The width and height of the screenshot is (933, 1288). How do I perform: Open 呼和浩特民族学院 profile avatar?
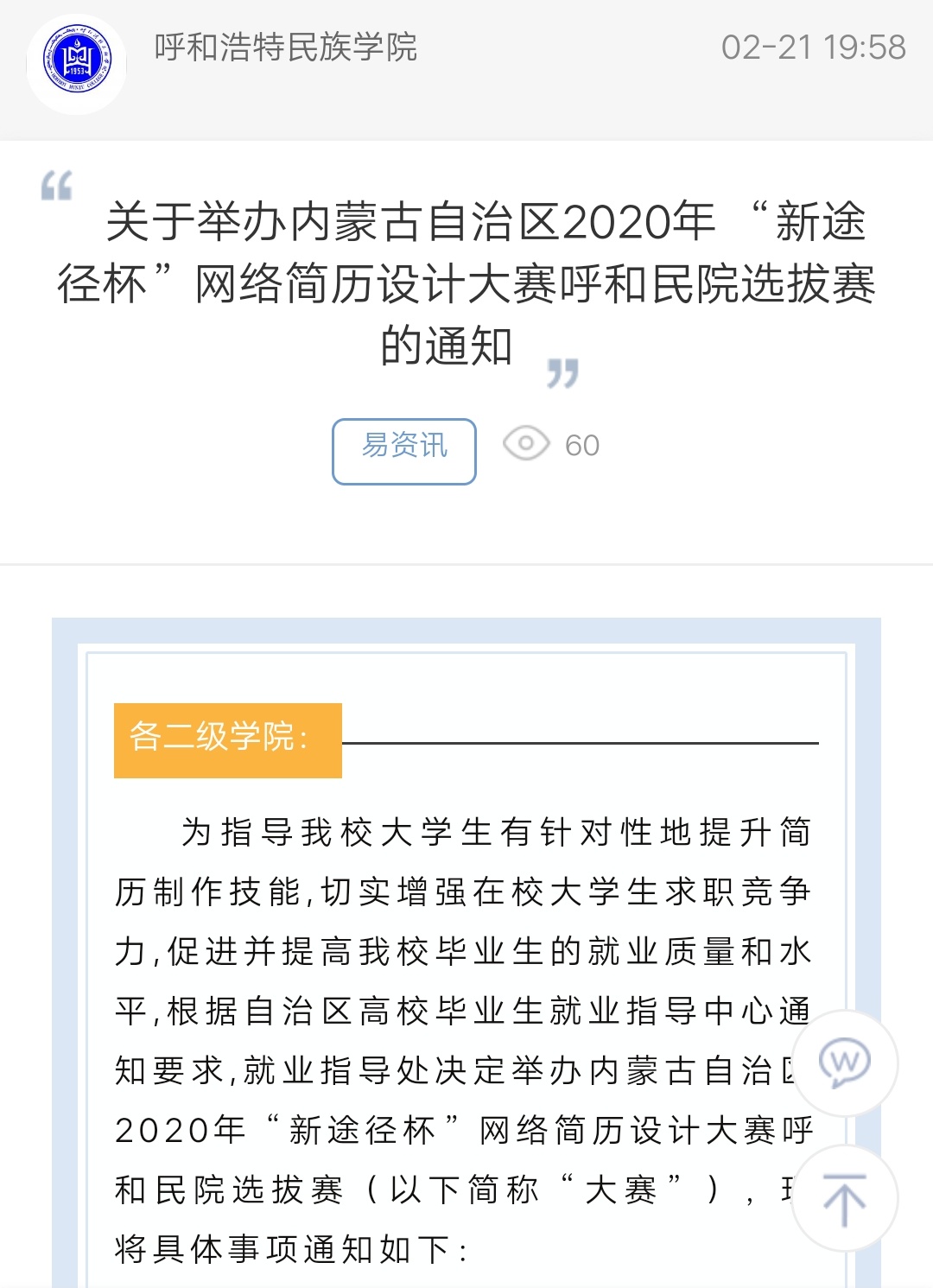tap(77, 64)
